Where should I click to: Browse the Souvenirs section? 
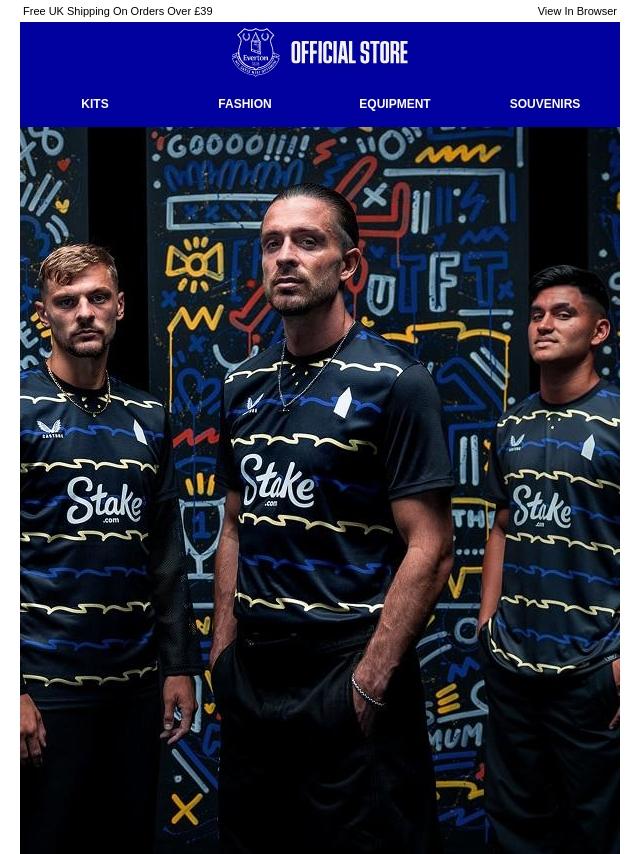pos(544,104)
